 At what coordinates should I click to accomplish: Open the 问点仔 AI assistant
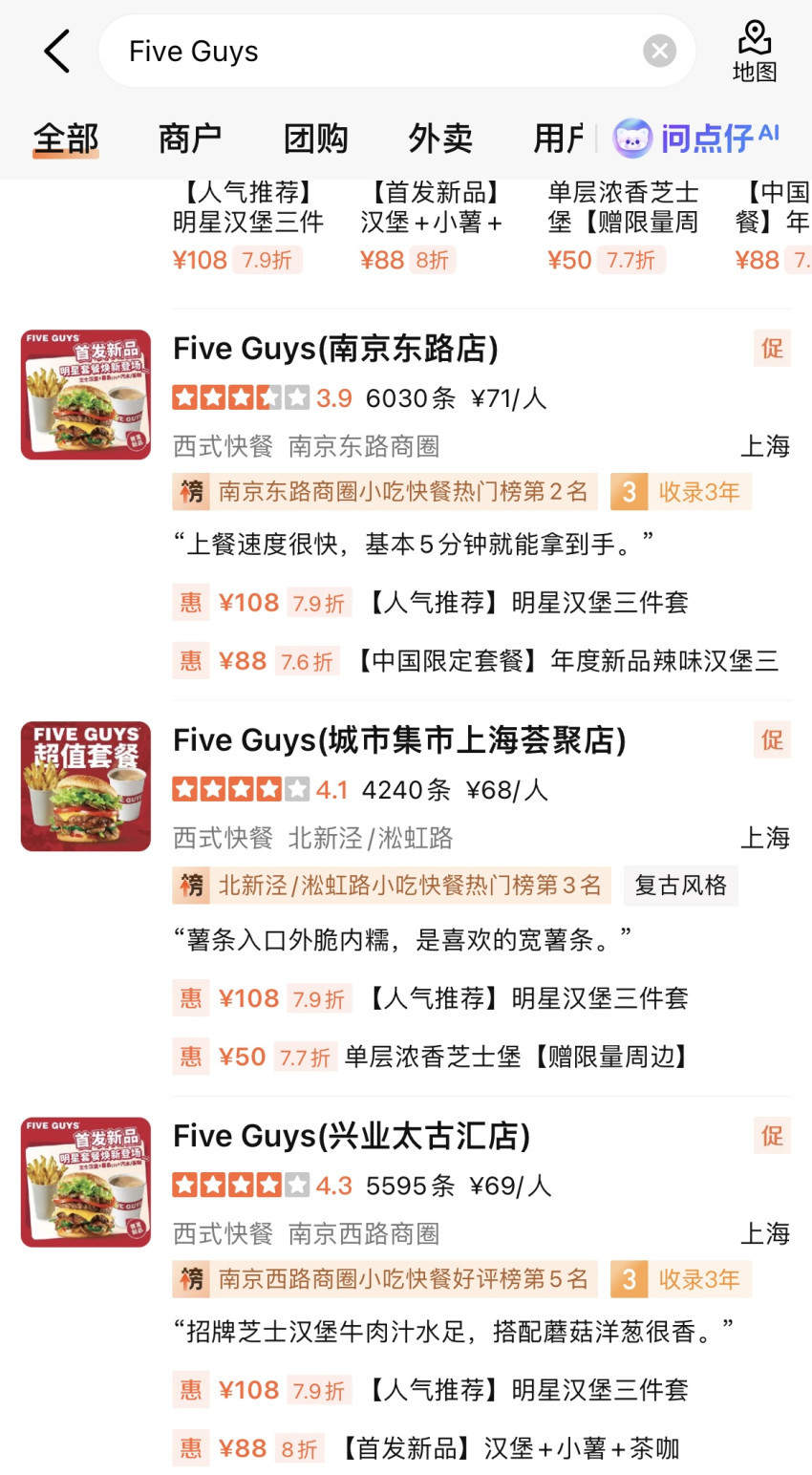pos(697,139)
